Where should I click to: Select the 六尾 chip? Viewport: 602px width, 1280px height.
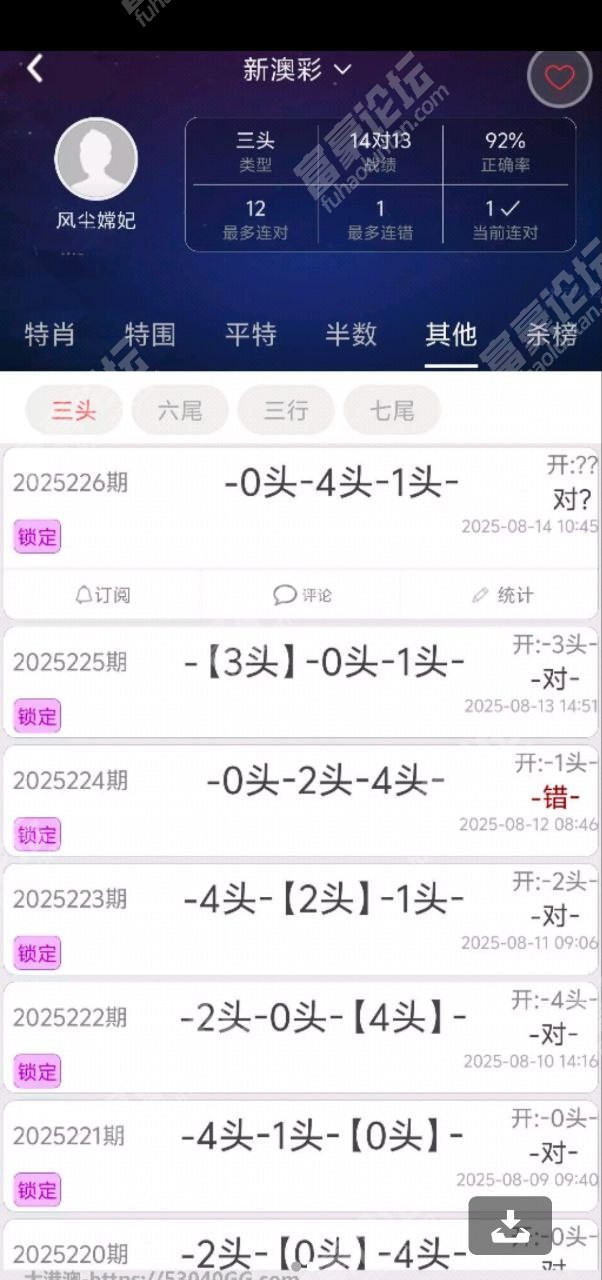tap(180, 410)
